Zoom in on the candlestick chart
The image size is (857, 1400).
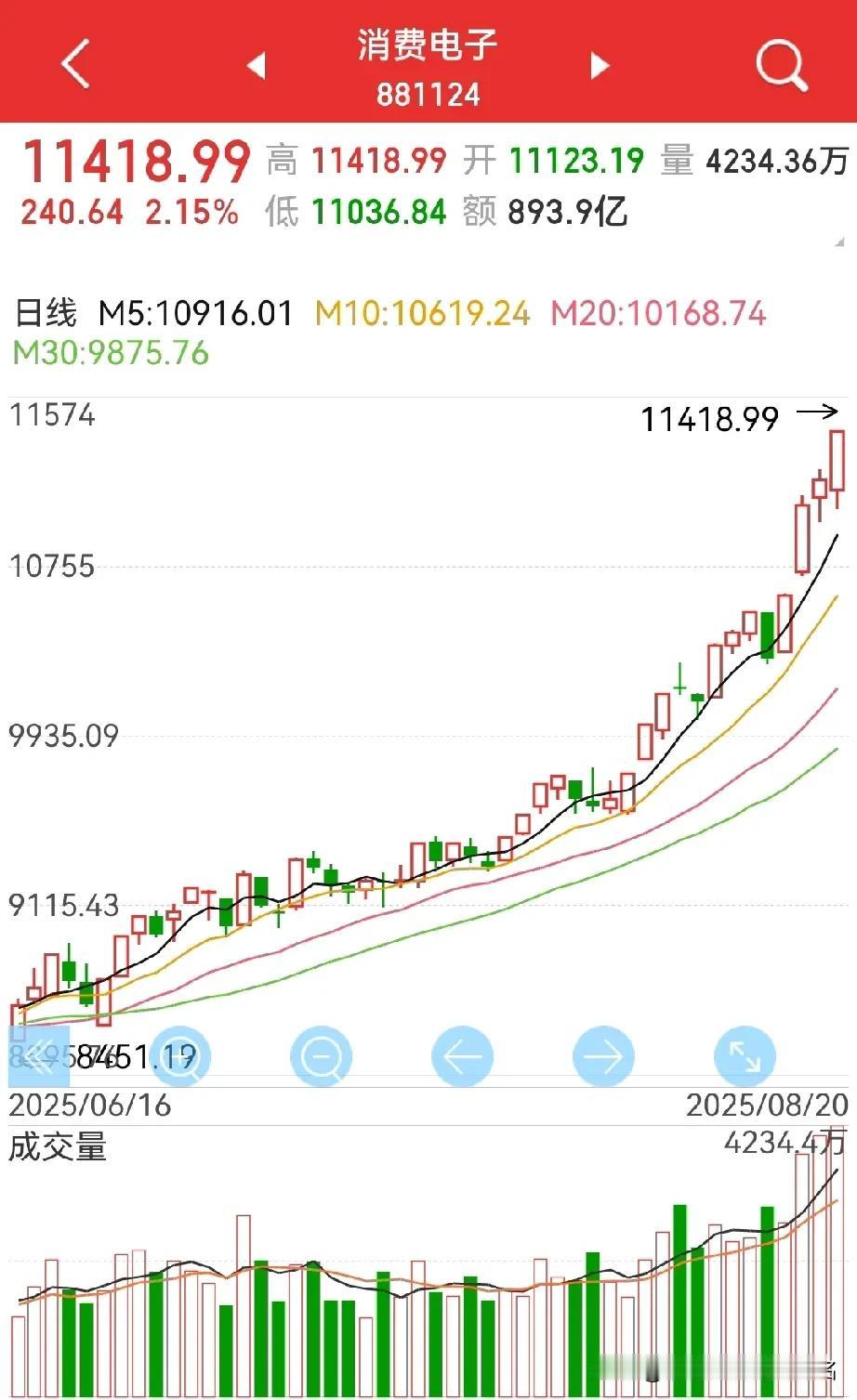point(180,1057)
